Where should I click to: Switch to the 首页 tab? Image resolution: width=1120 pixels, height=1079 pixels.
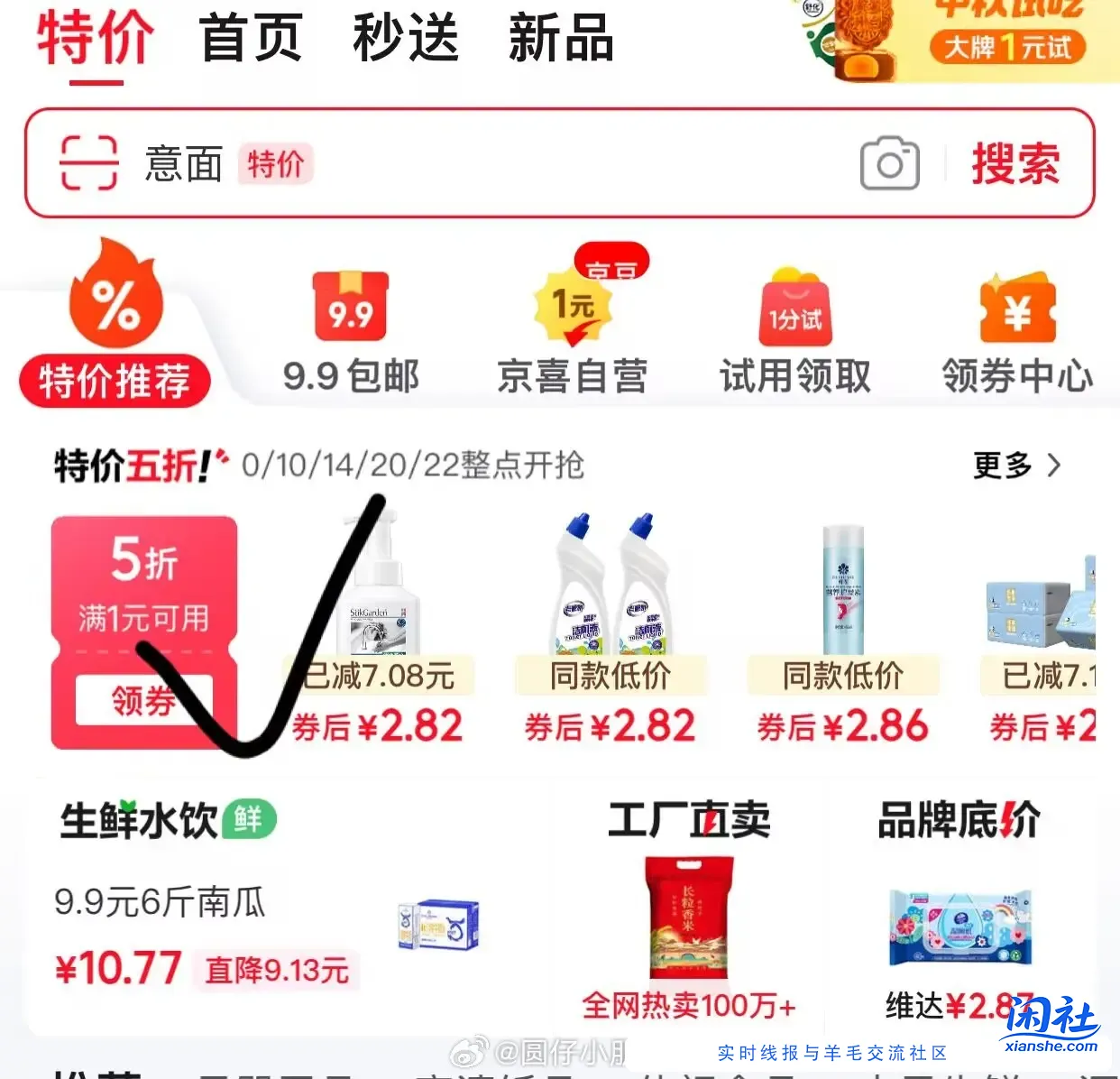pos(250,38)
